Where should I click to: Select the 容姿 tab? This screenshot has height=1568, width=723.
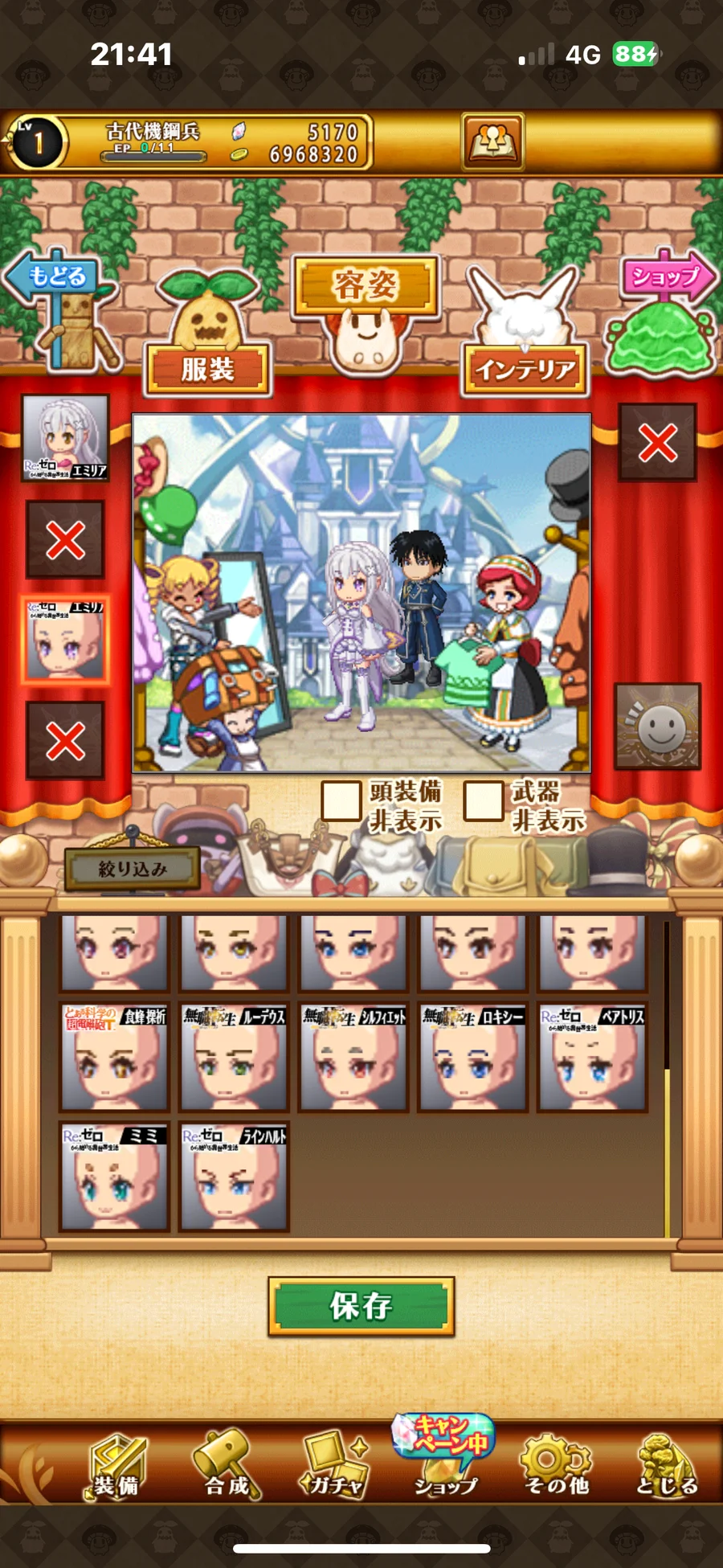366,286
